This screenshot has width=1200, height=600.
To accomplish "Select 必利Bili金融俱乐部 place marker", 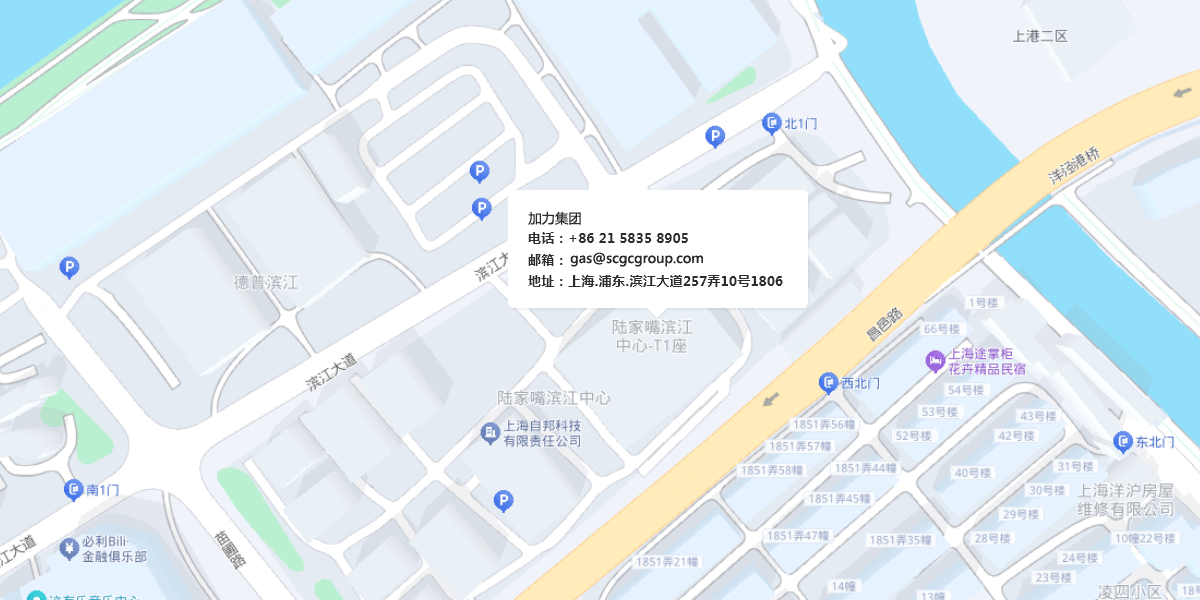I will click(x=69, y=547).
